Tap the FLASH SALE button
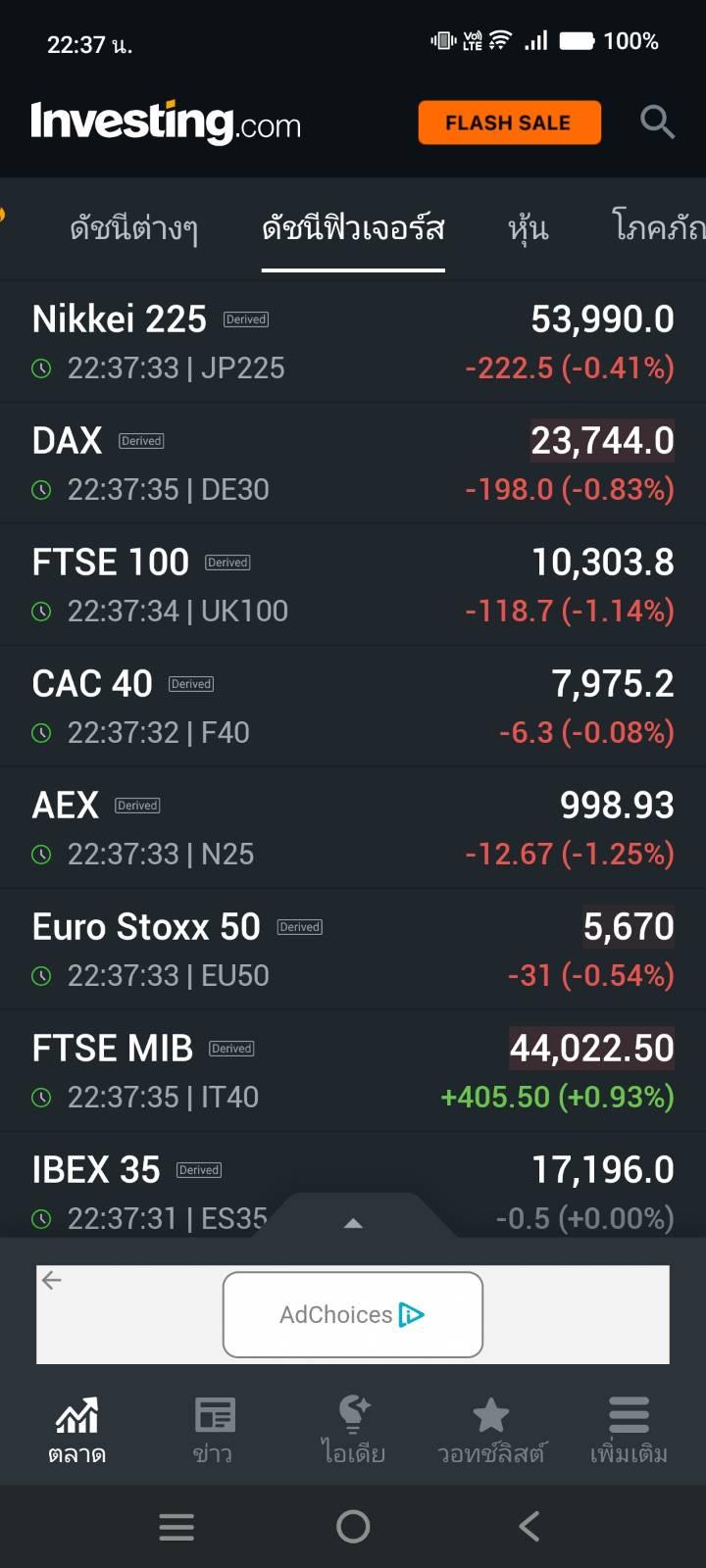Screen dimensions: 706x1568 509,122
